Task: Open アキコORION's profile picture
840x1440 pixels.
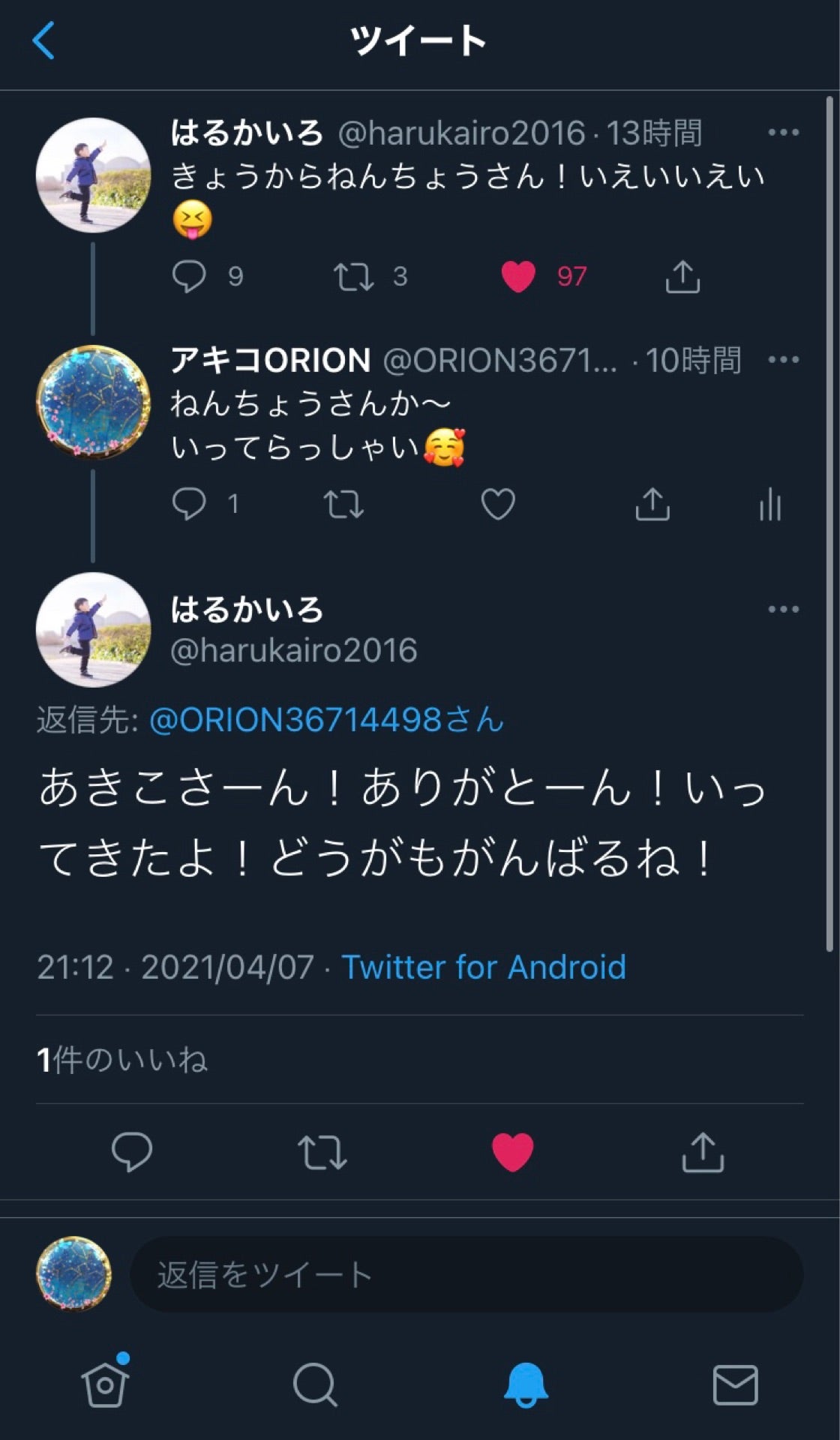Action: tap(93, 402)
